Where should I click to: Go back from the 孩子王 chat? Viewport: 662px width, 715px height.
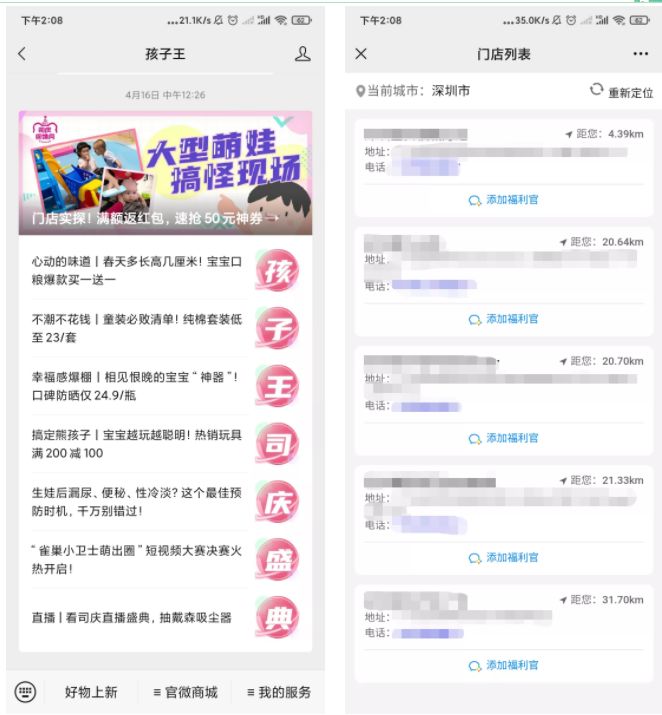22,54
